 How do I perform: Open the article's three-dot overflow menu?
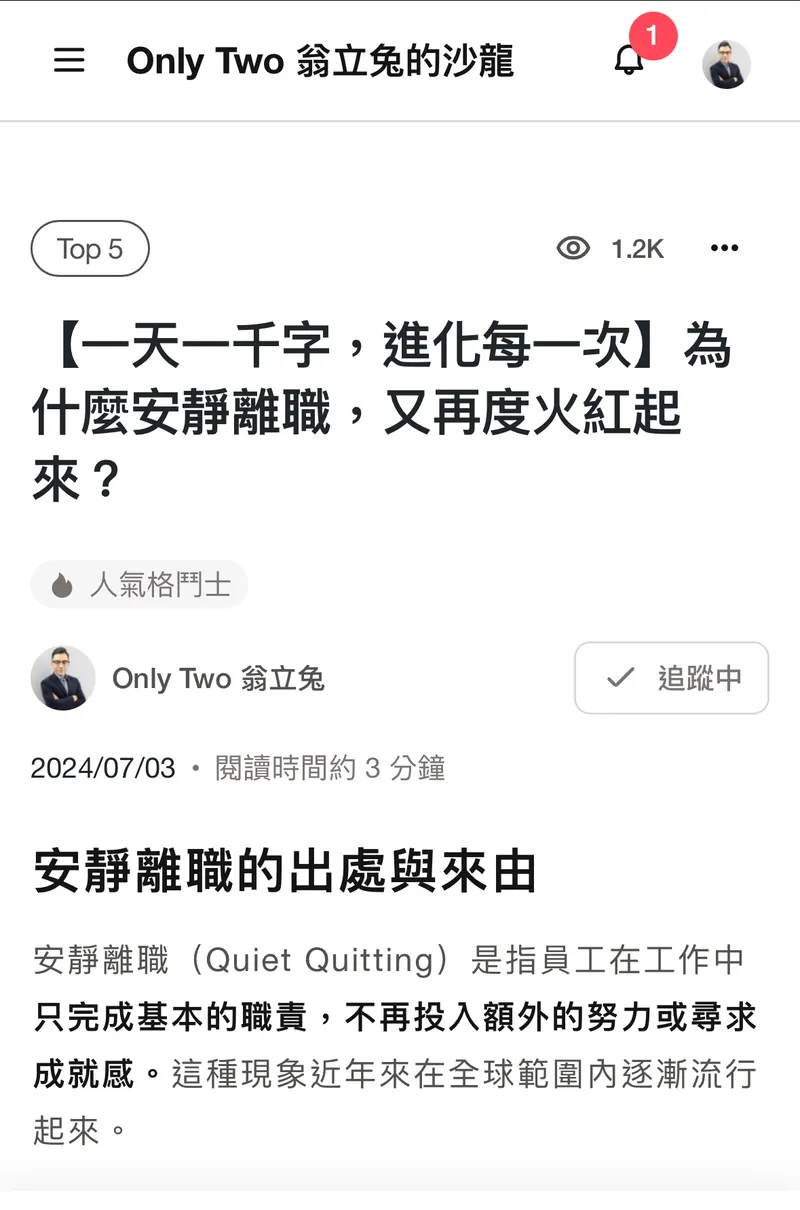[x=724, y=249]
